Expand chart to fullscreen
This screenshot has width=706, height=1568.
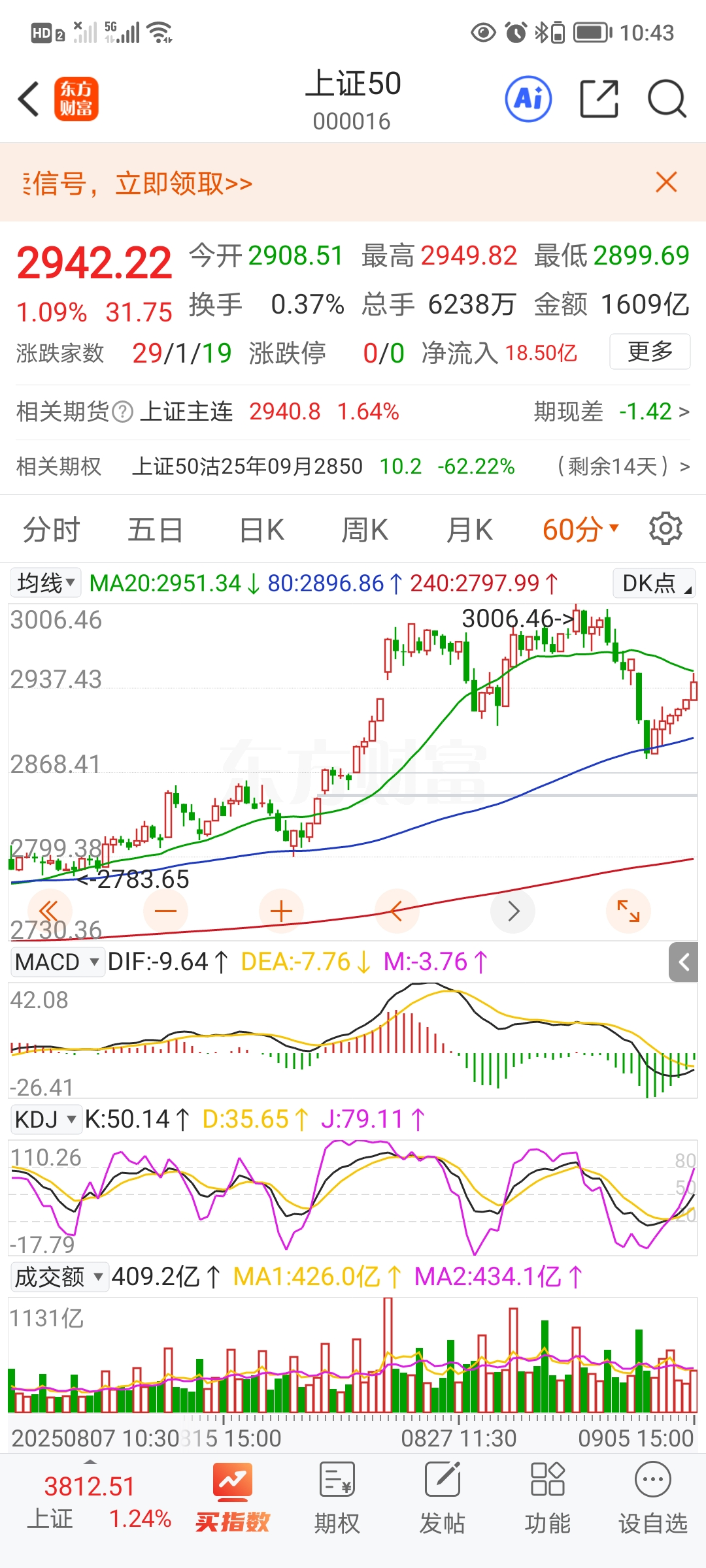click(628, 911)
